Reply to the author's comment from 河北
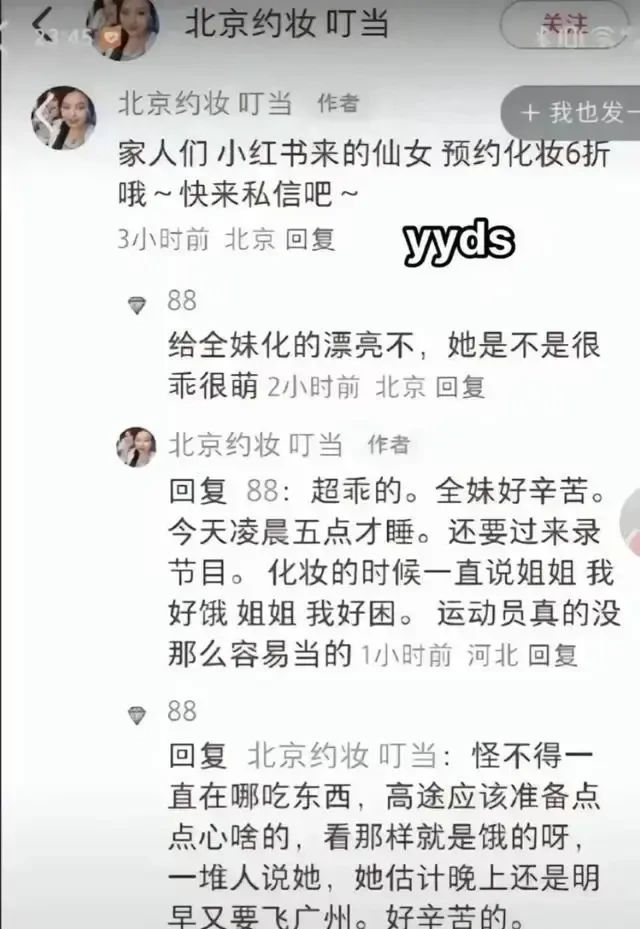 click(553, 655)
